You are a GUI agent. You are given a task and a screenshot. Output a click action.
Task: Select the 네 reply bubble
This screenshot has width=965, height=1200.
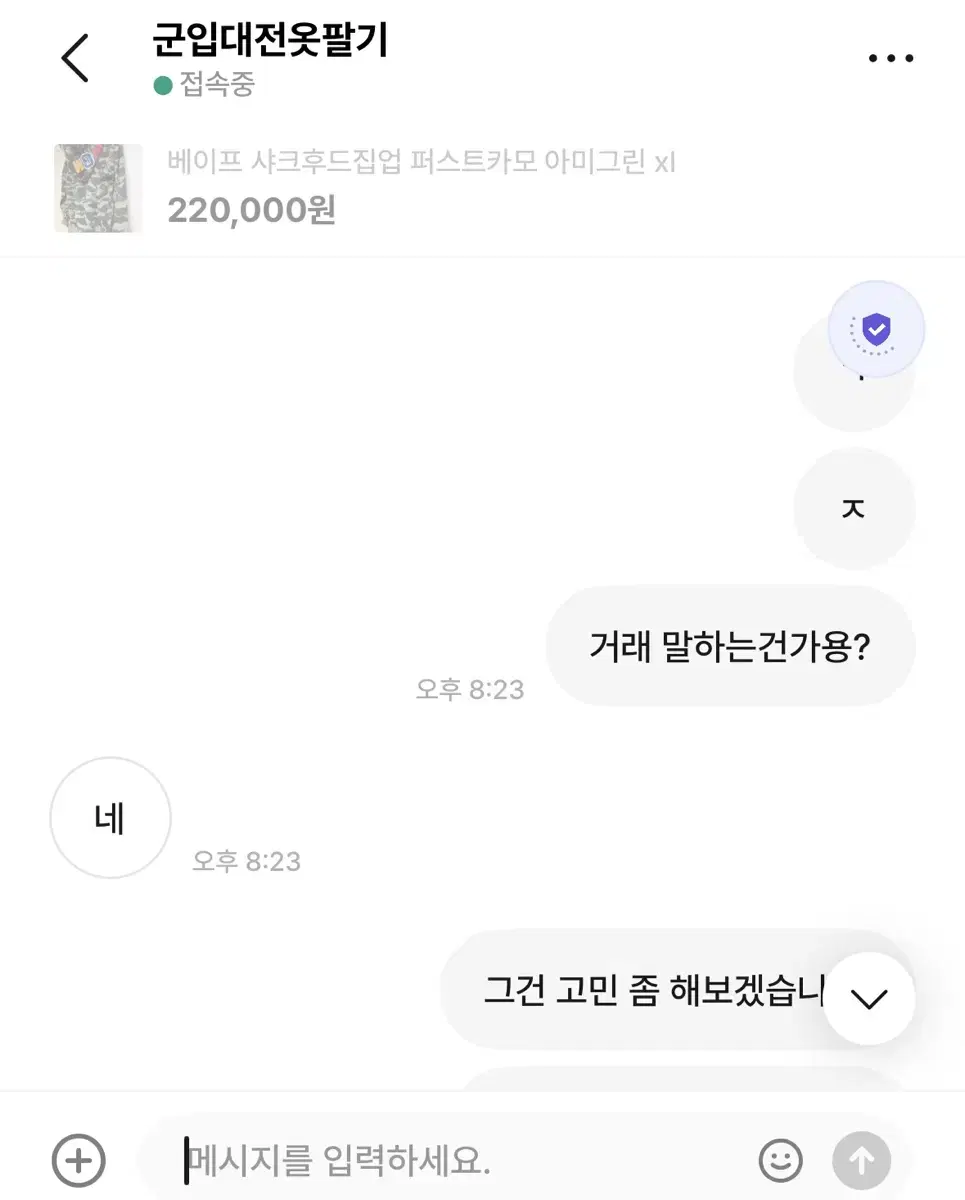click(110, 818)
